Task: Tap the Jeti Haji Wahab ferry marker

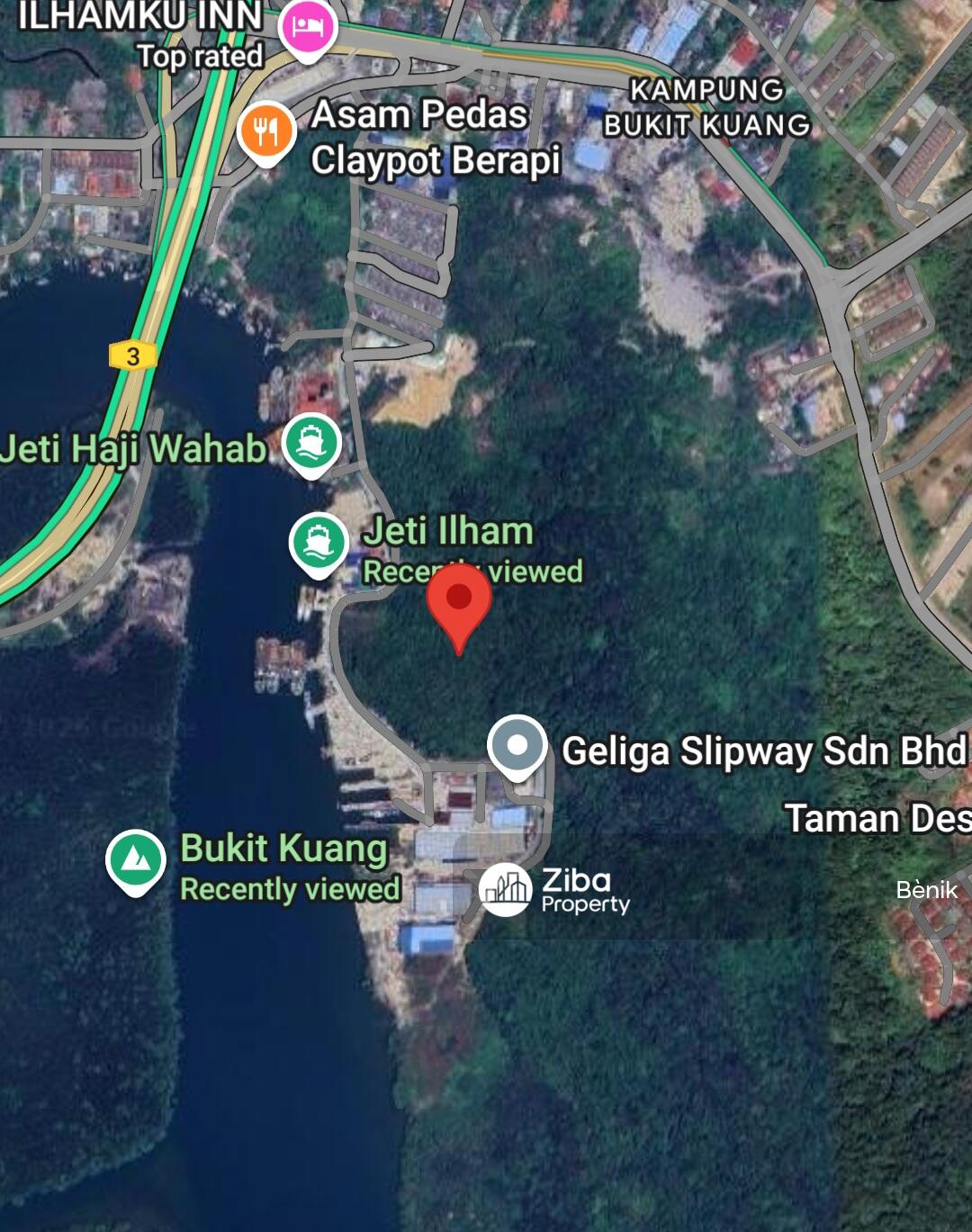Action: (311, 443)
